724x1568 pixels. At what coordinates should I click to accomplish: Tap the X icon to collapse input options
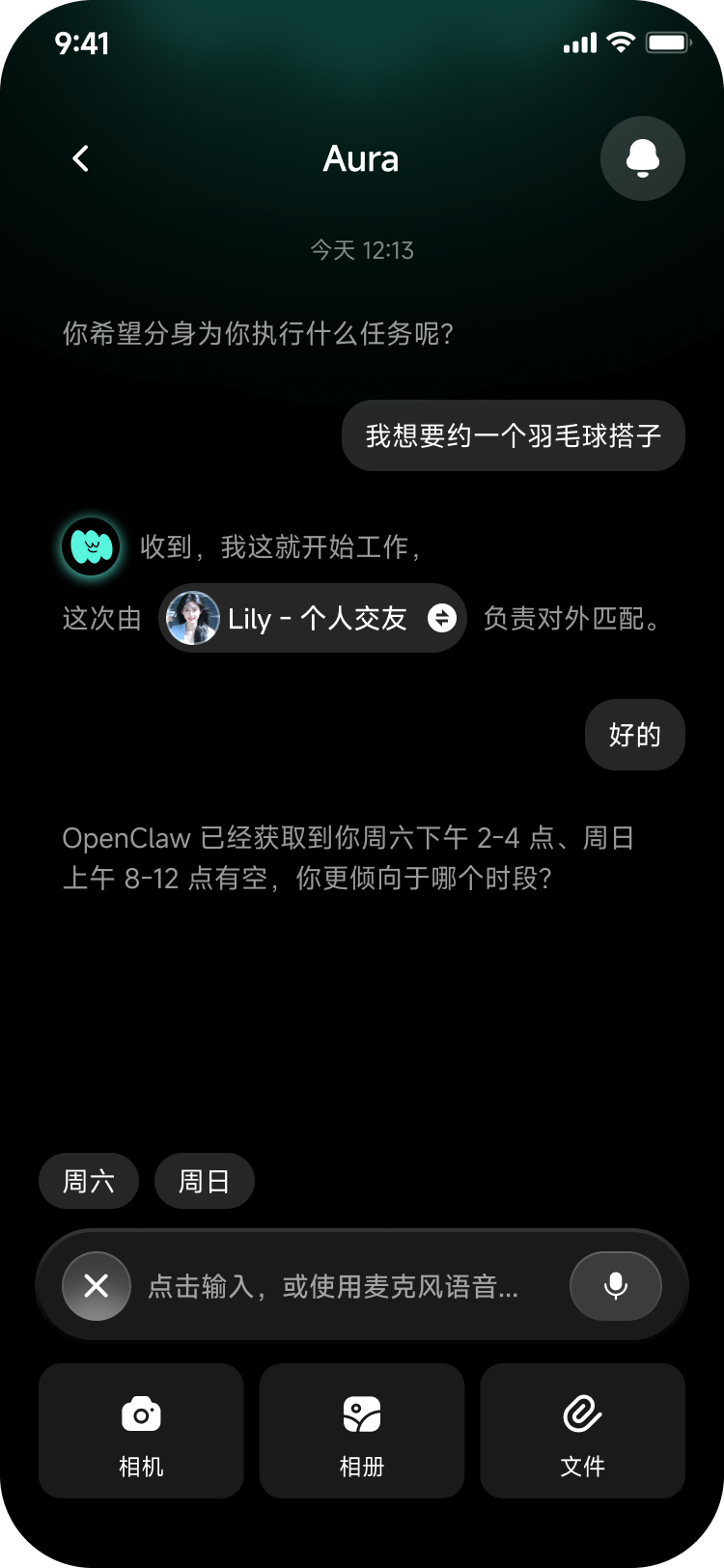tap(97, 1285)
